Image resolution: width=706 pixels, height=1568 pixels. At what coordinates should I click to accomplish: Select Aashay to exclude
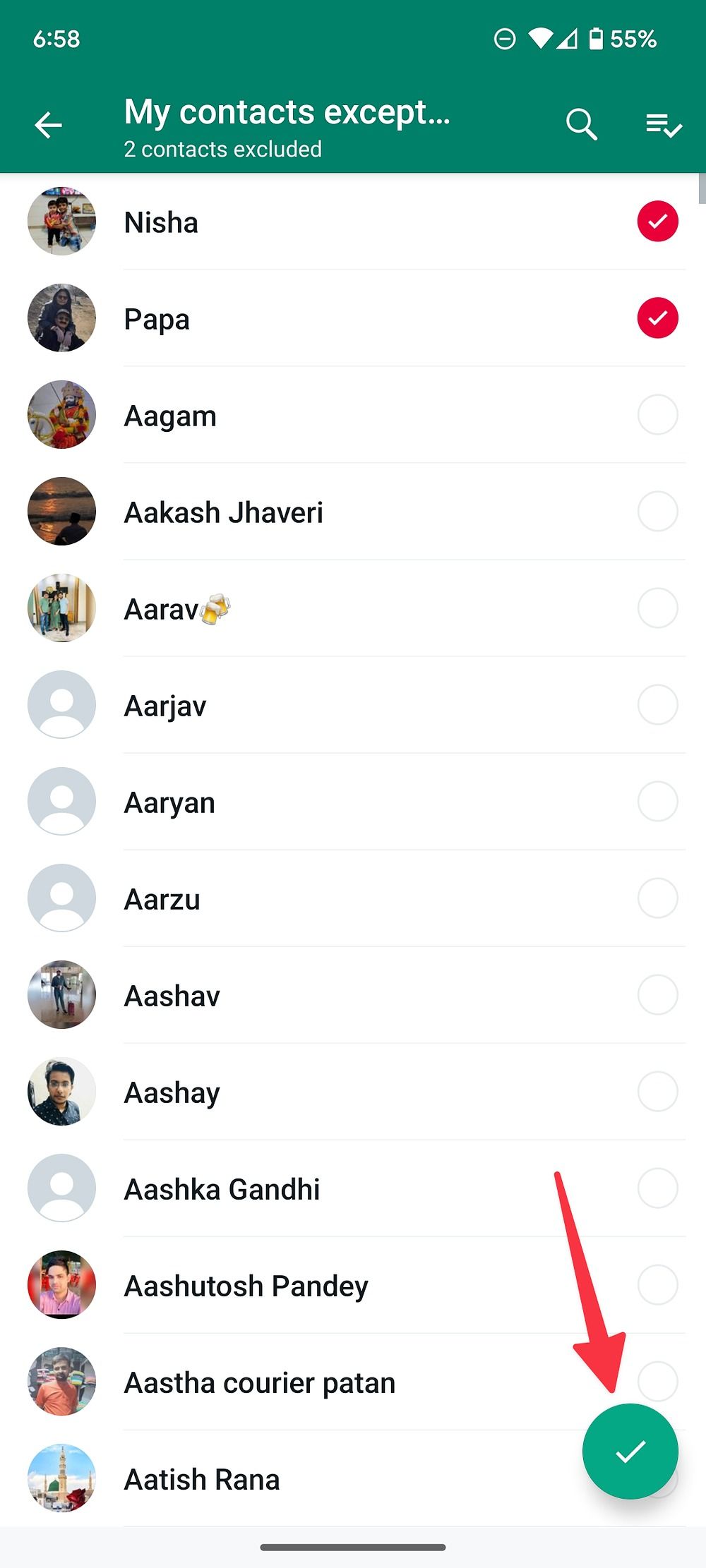[353, 1092]
